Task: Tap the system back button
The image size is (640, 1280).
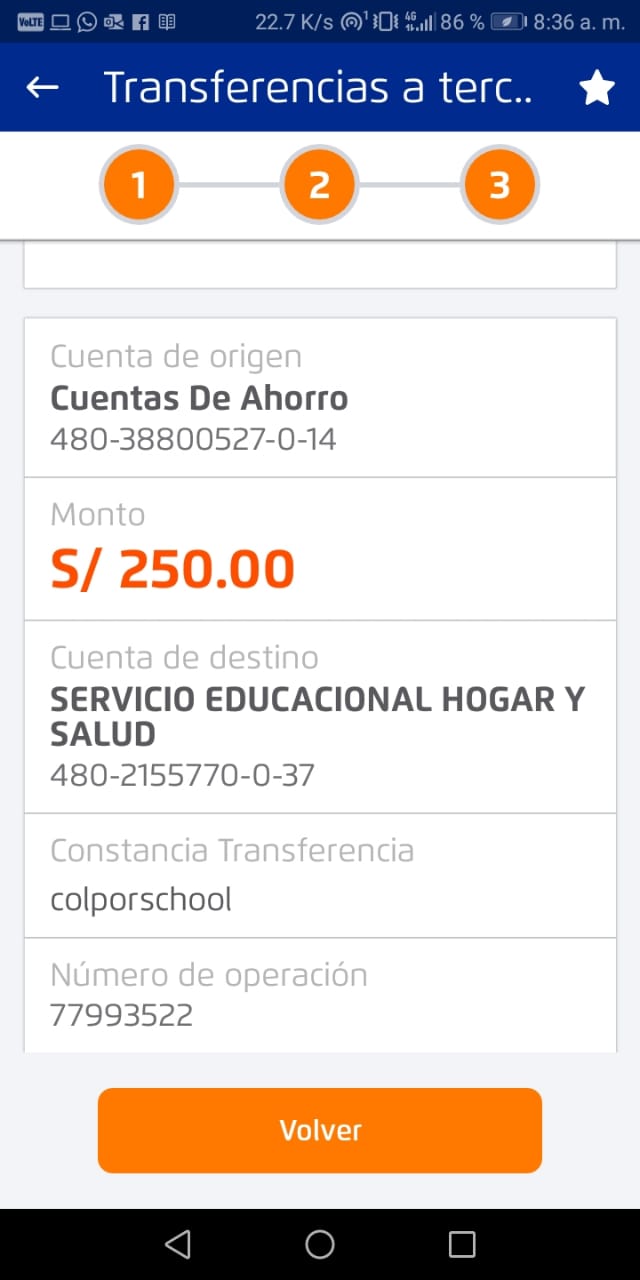Action: coord(178,1244)
